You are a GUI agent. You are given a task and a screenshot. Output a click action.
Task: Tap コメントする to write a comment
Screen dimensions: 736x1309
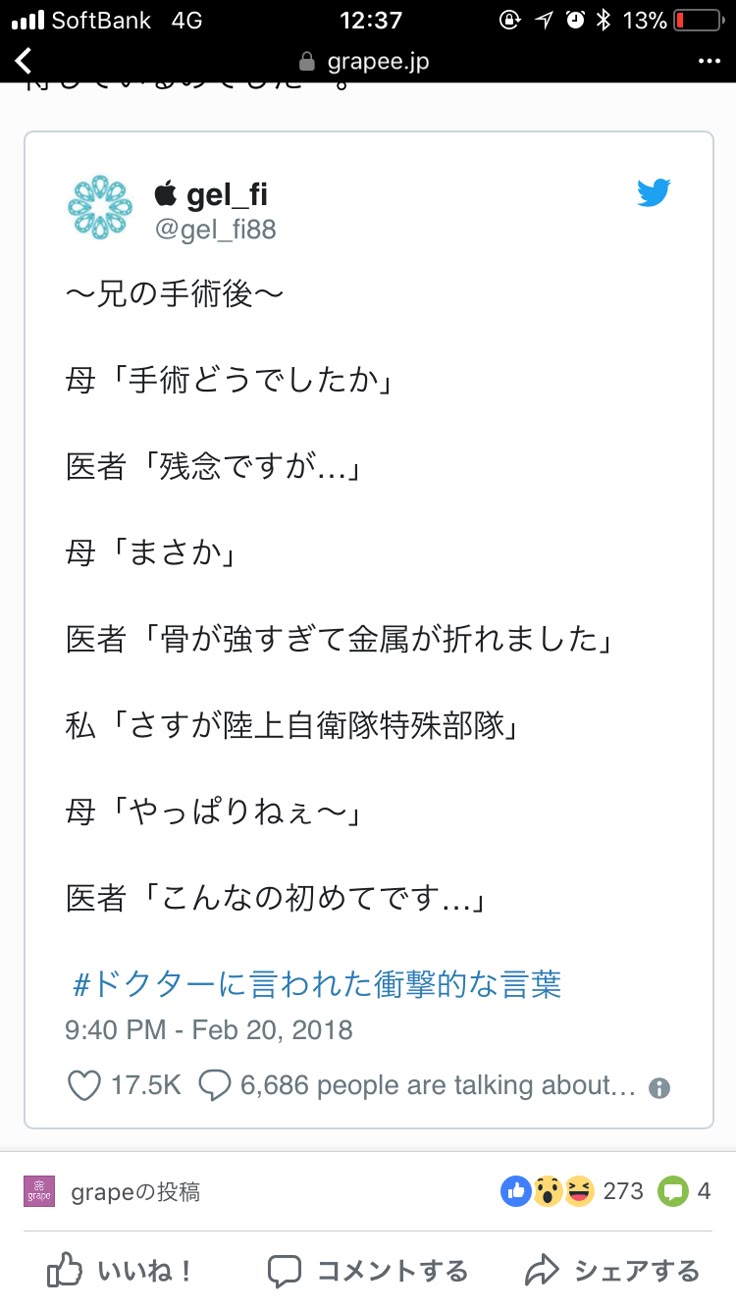pyautogui.click(x=368, y=1271)
